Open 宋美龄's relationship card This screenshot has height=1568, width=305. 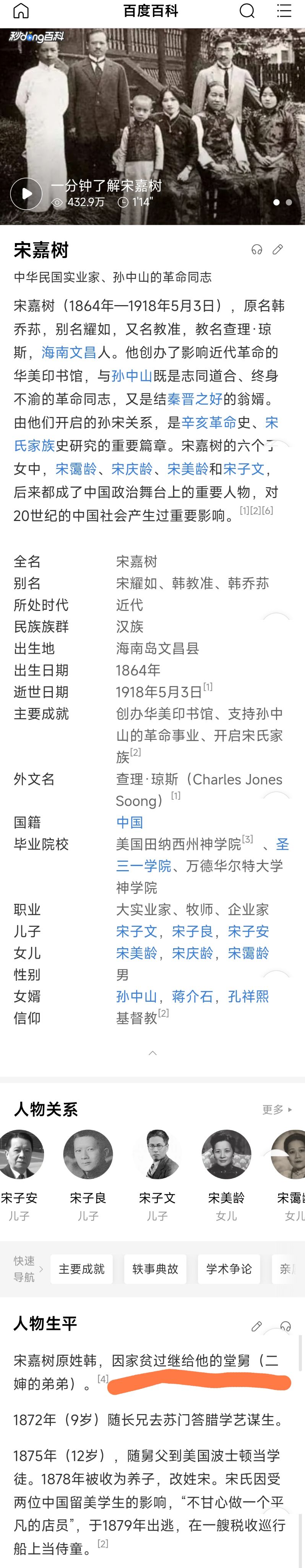click(x=226, y=1163)
